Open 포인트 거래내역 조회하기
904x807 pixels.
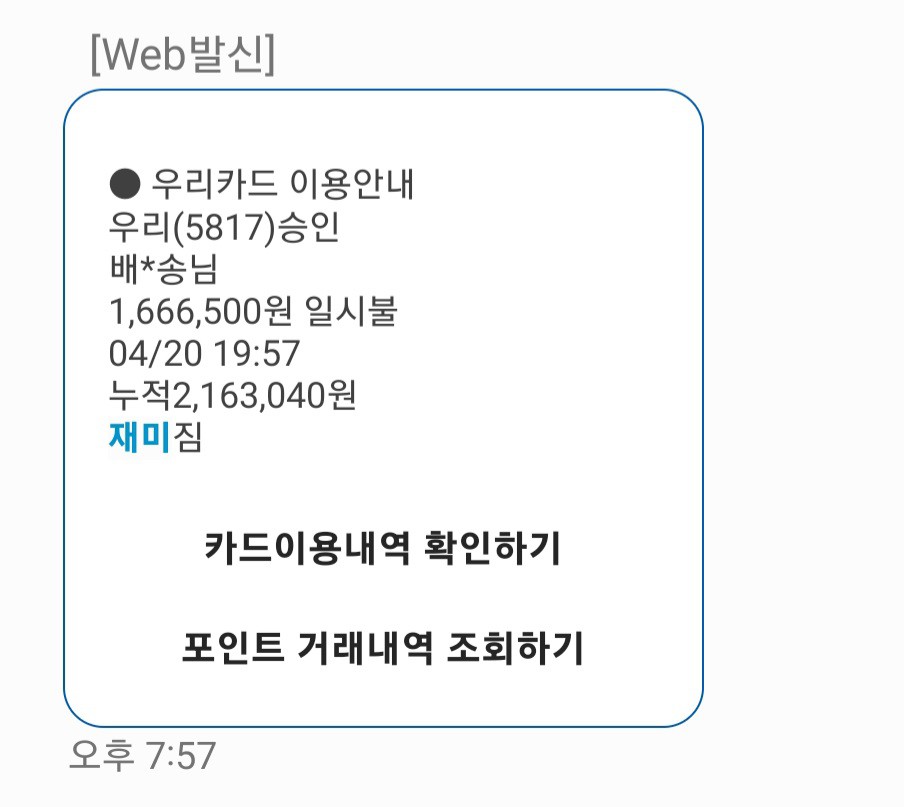(x=382, y=648)
